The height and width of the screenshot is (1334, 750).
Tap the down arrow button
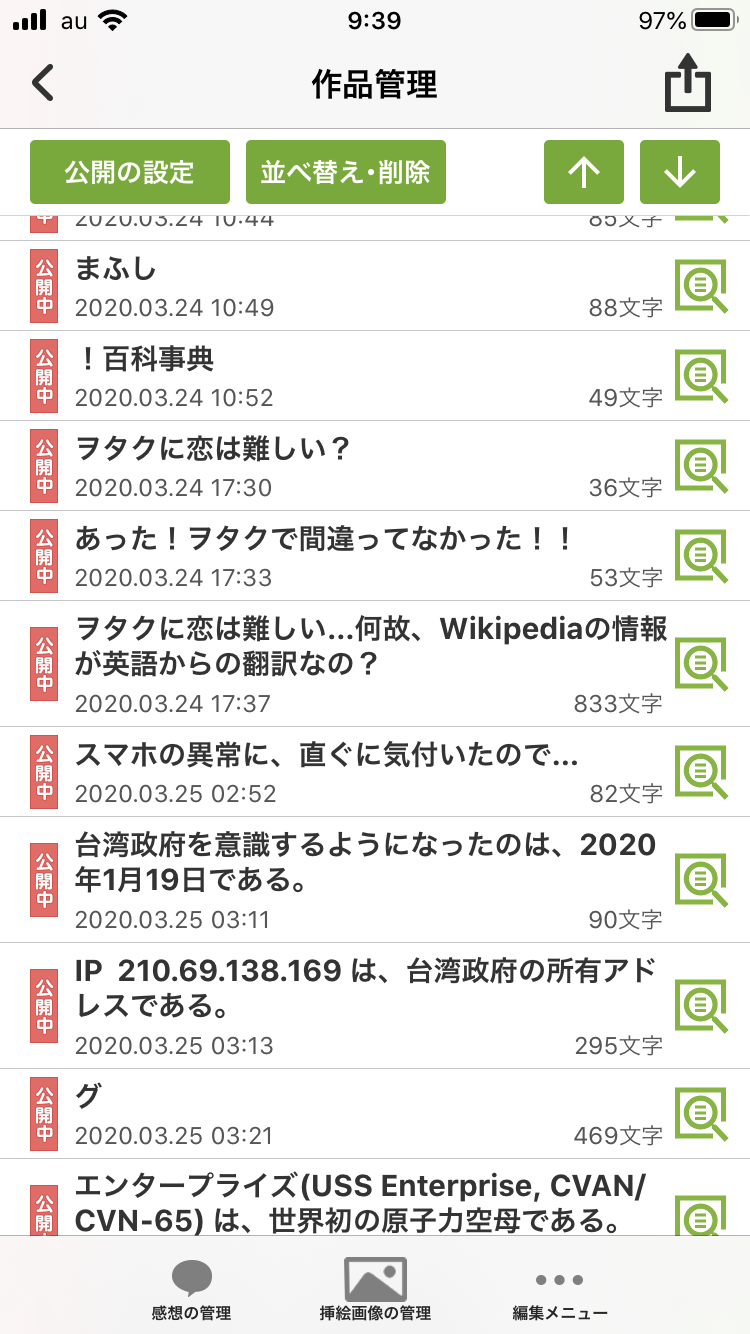680,172
